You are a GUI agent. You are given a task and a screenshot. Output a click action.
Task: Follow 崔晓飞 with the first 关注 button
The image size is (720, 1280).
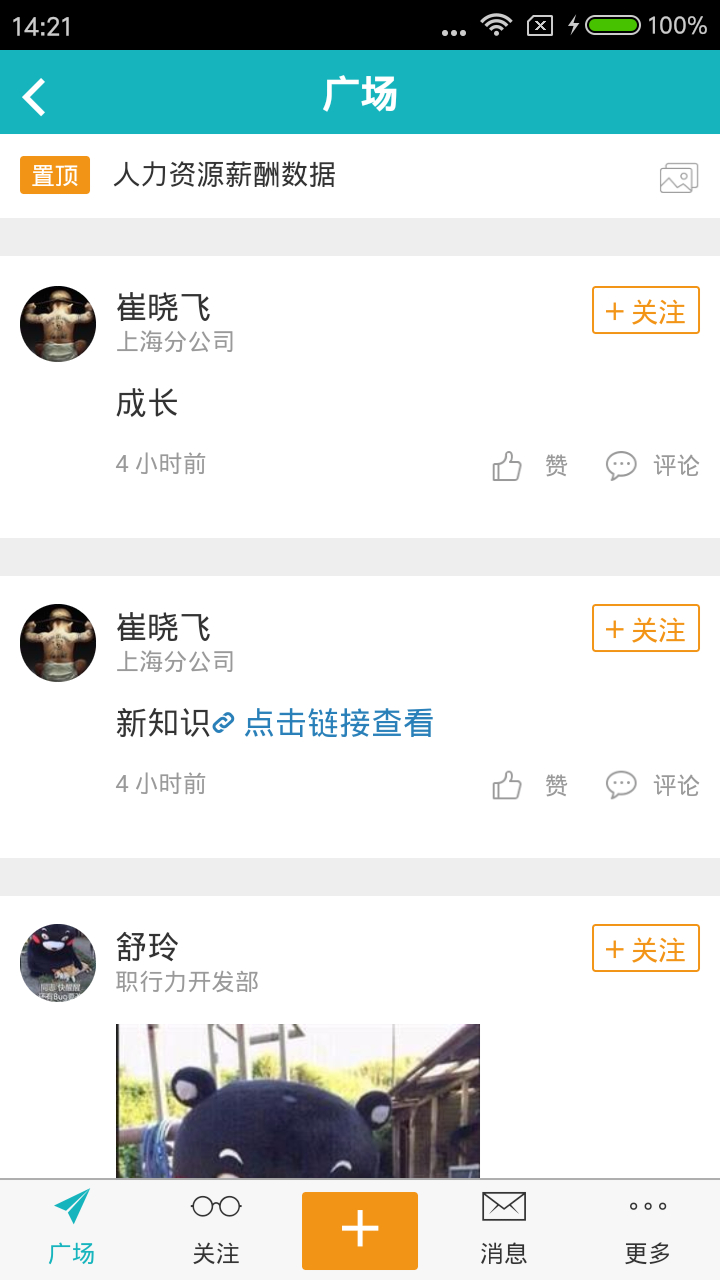point(645,311)
